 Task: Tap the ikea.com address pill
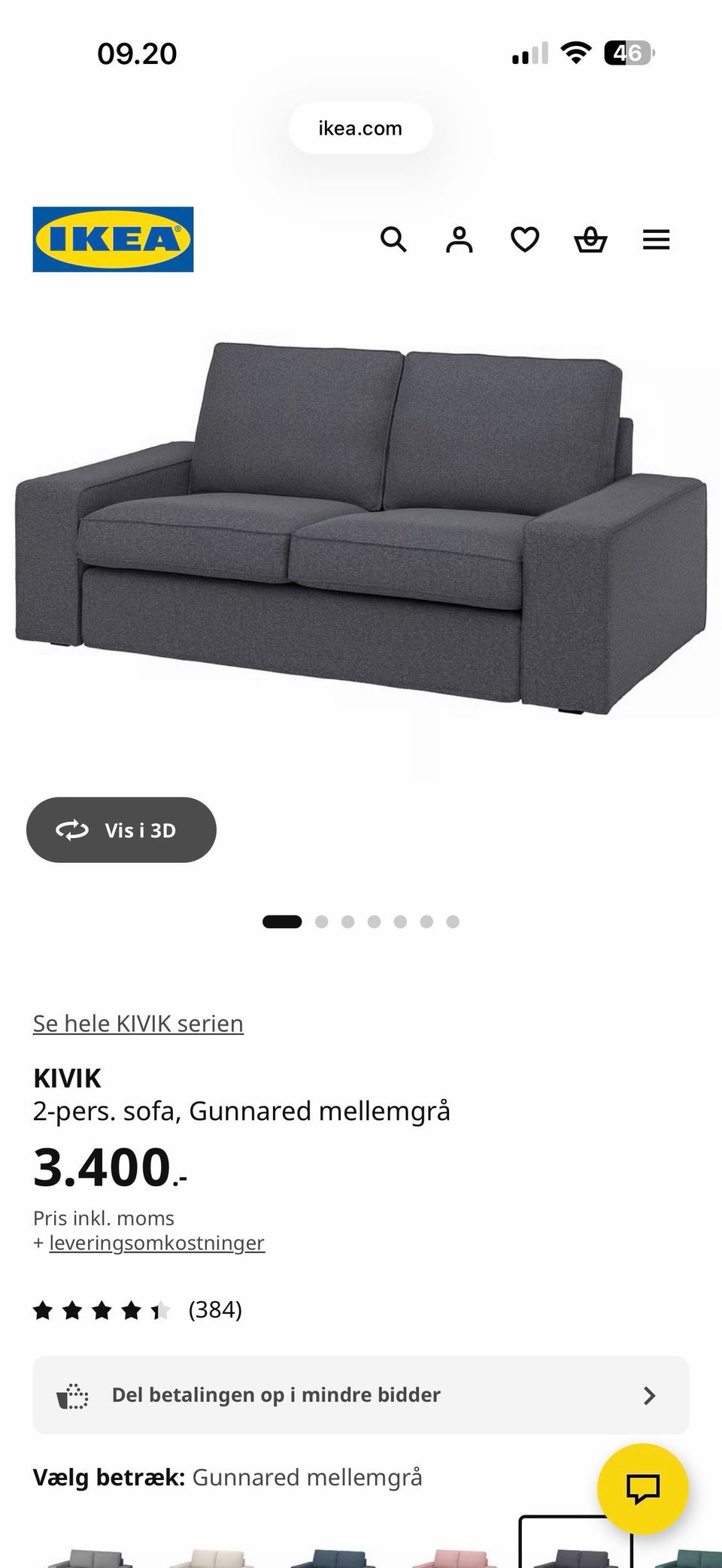click(359, 128)
